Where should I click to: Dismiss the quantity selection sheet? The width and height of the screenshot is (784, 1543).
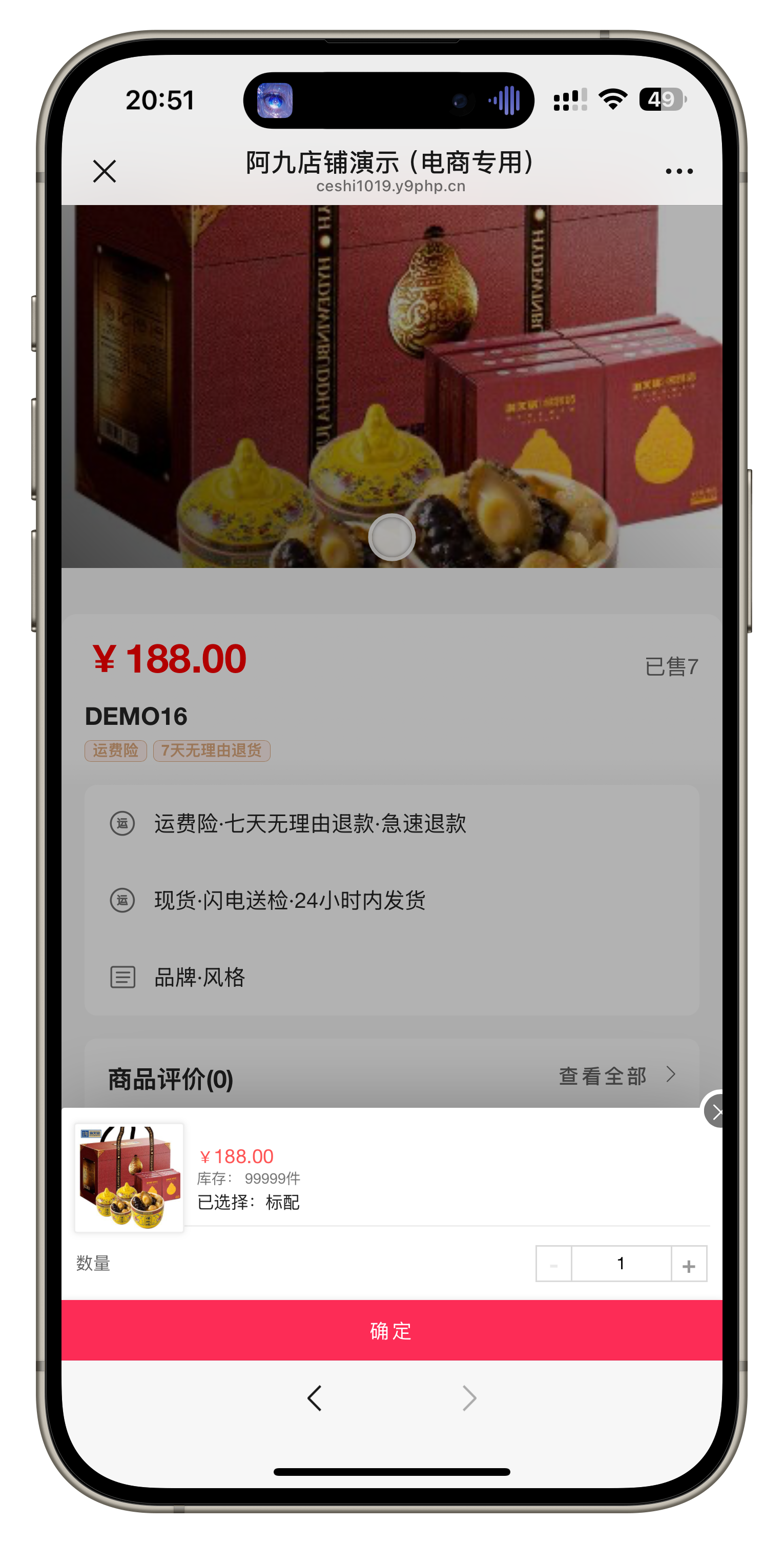tap(715, 1112)
